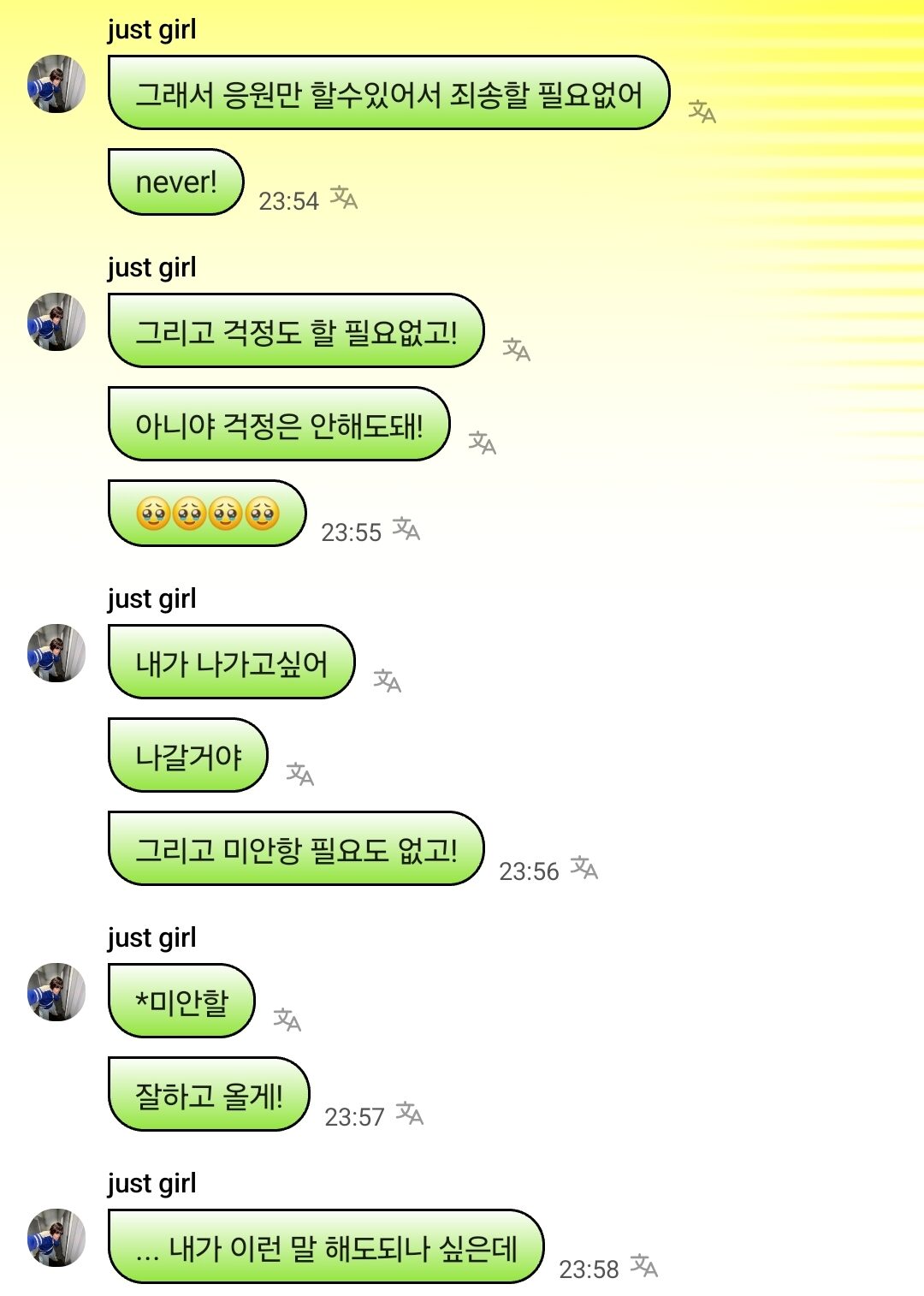Translate the message '내가 나가고싶어'
924x1296 pixels.
(388, 681)
